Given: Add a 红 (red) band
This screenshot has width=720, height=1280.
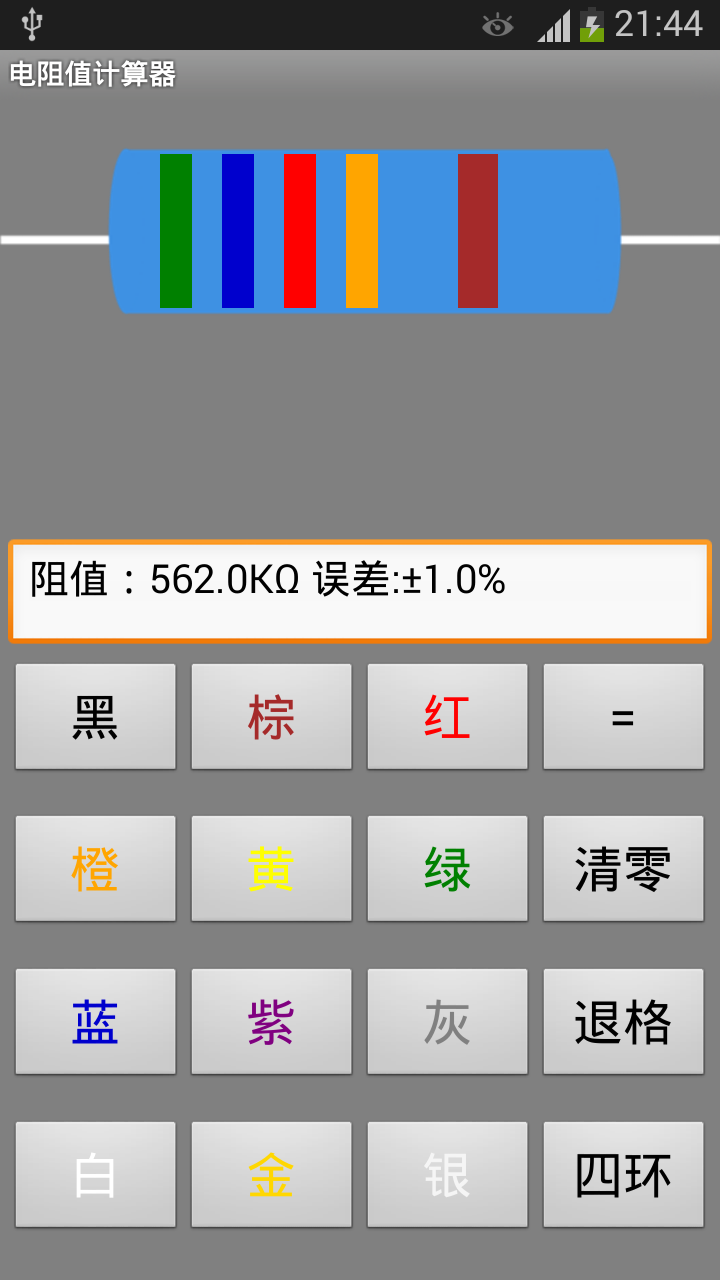Looking at the screenshot, I should [x=447, y=717].
